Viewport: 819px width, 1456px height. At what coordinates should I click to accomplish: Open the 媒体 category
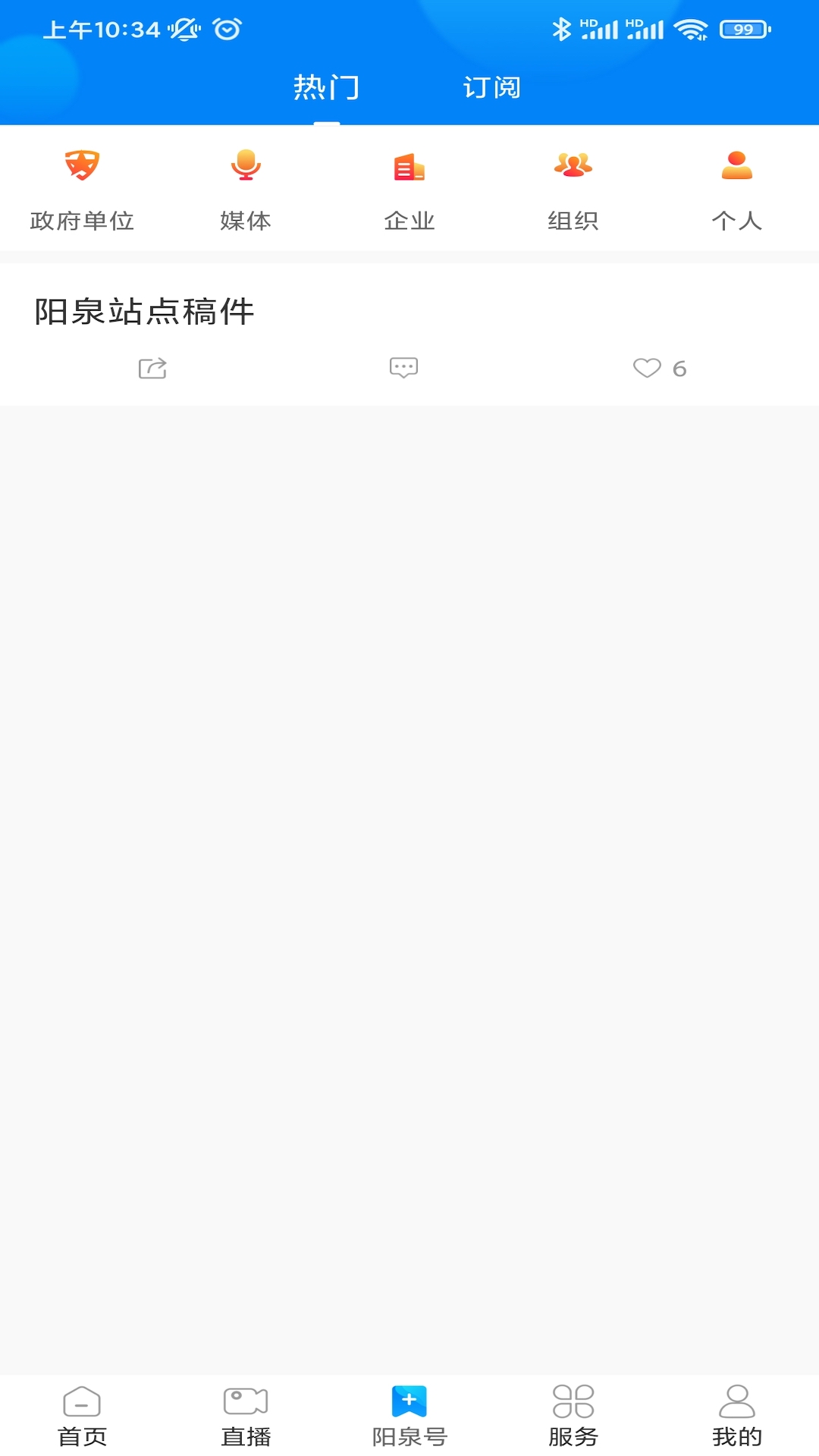coord(246,190)
